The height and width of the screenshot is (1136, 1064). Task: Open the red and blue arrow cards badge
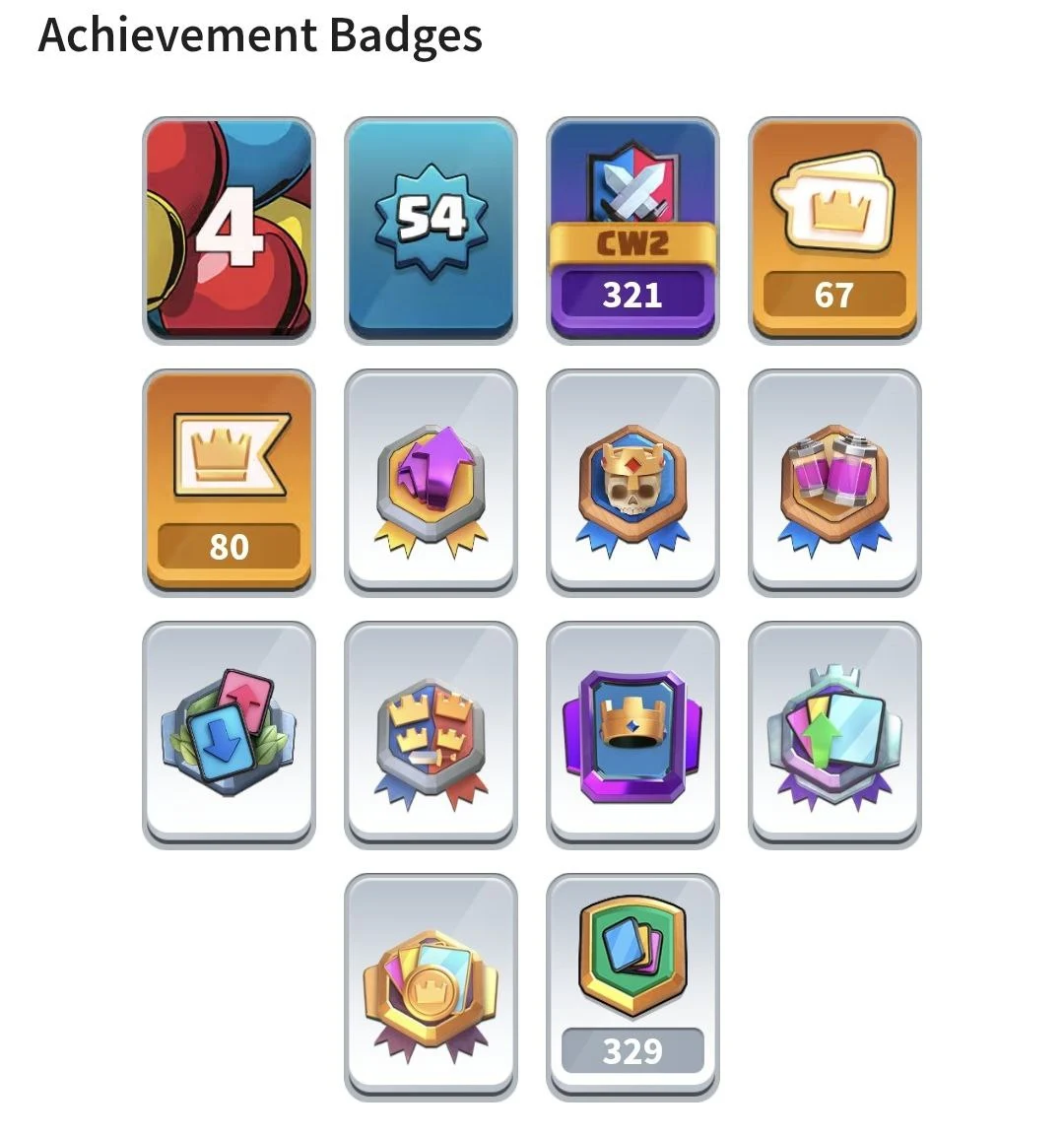[x=229, y=735]
